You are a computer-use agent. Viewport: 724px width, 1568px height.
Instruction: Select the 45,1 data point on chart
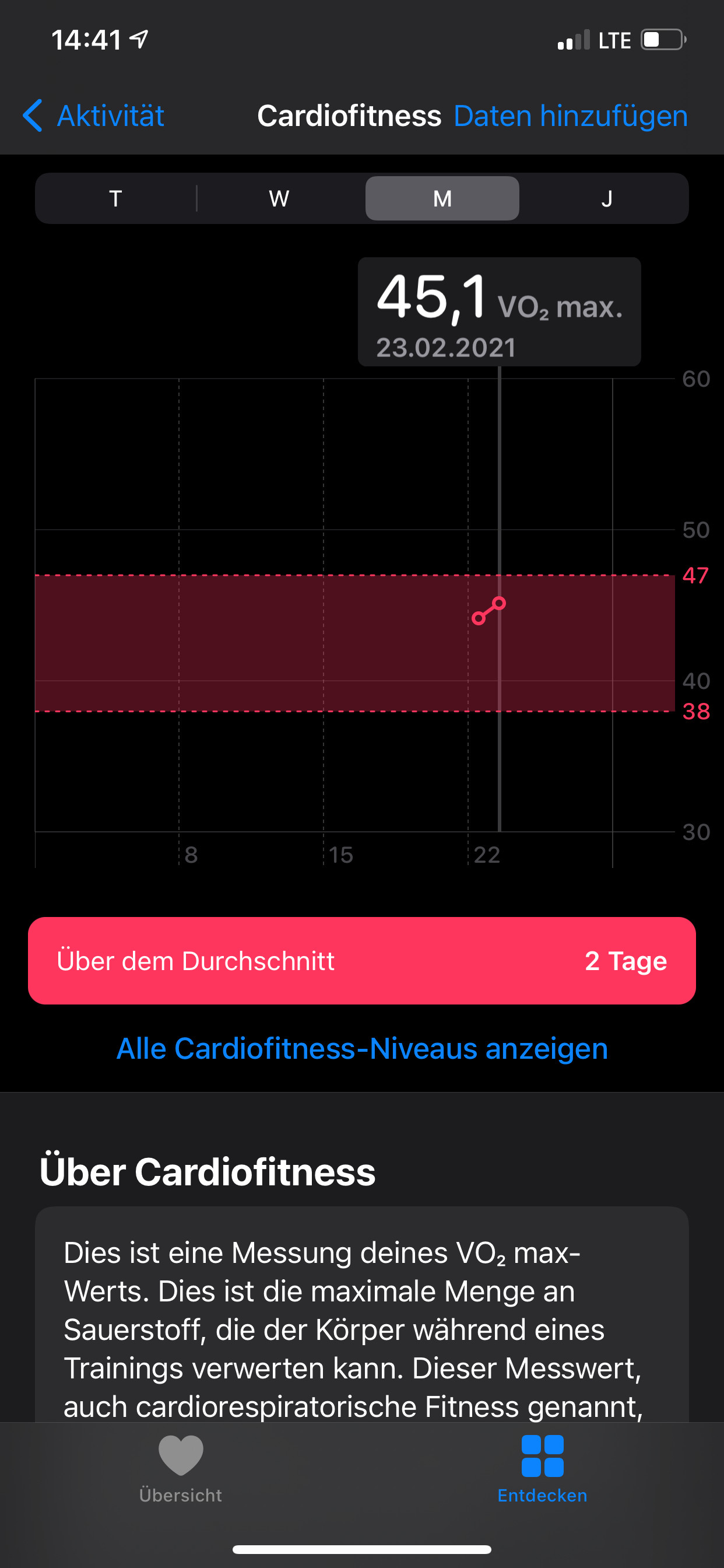point(500,603)
